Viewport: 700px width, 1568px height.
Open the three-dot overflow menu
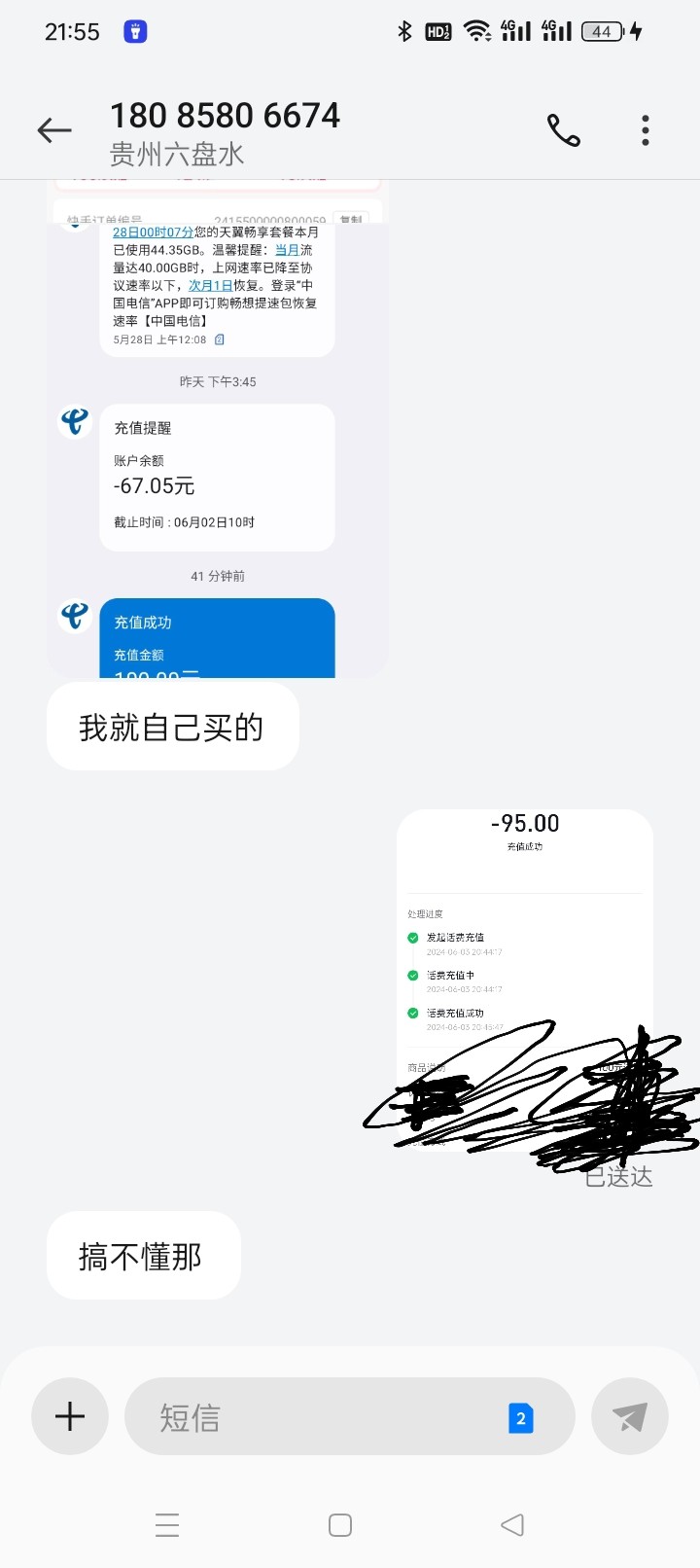[x=646, y=130]
